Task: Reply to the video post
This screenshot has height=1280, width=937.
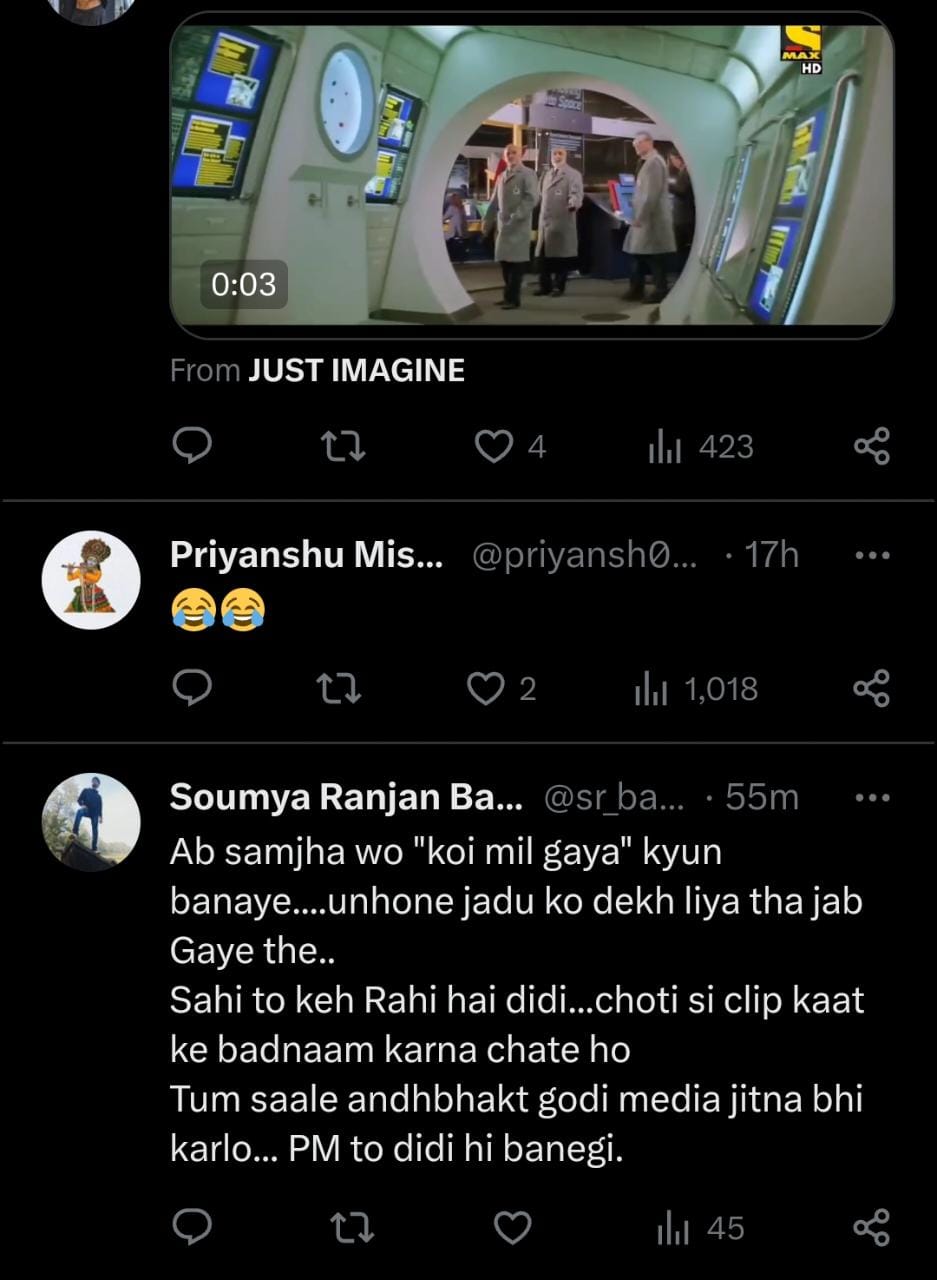Action: click(191, 447)
